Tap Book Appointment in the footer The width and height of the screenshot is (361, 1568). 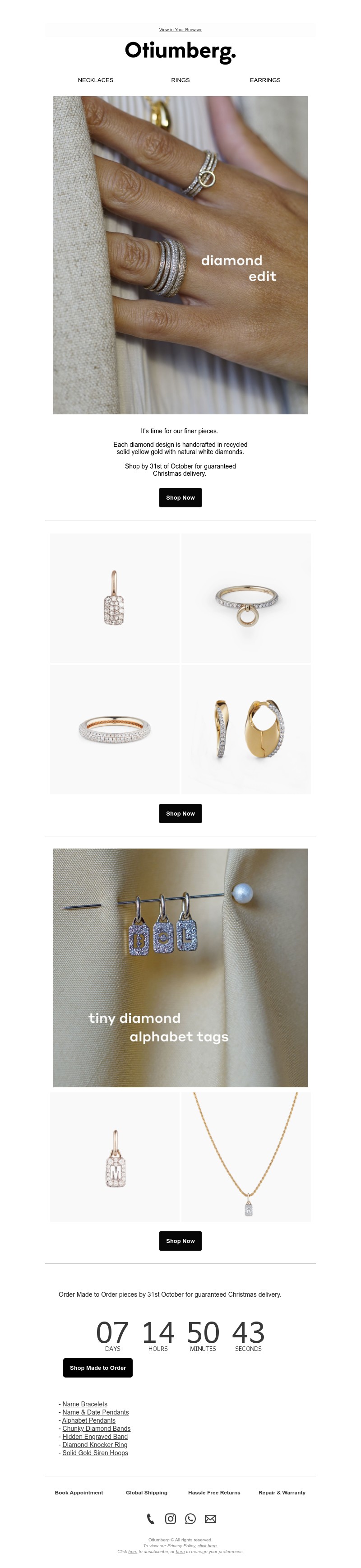point(79,1493)
